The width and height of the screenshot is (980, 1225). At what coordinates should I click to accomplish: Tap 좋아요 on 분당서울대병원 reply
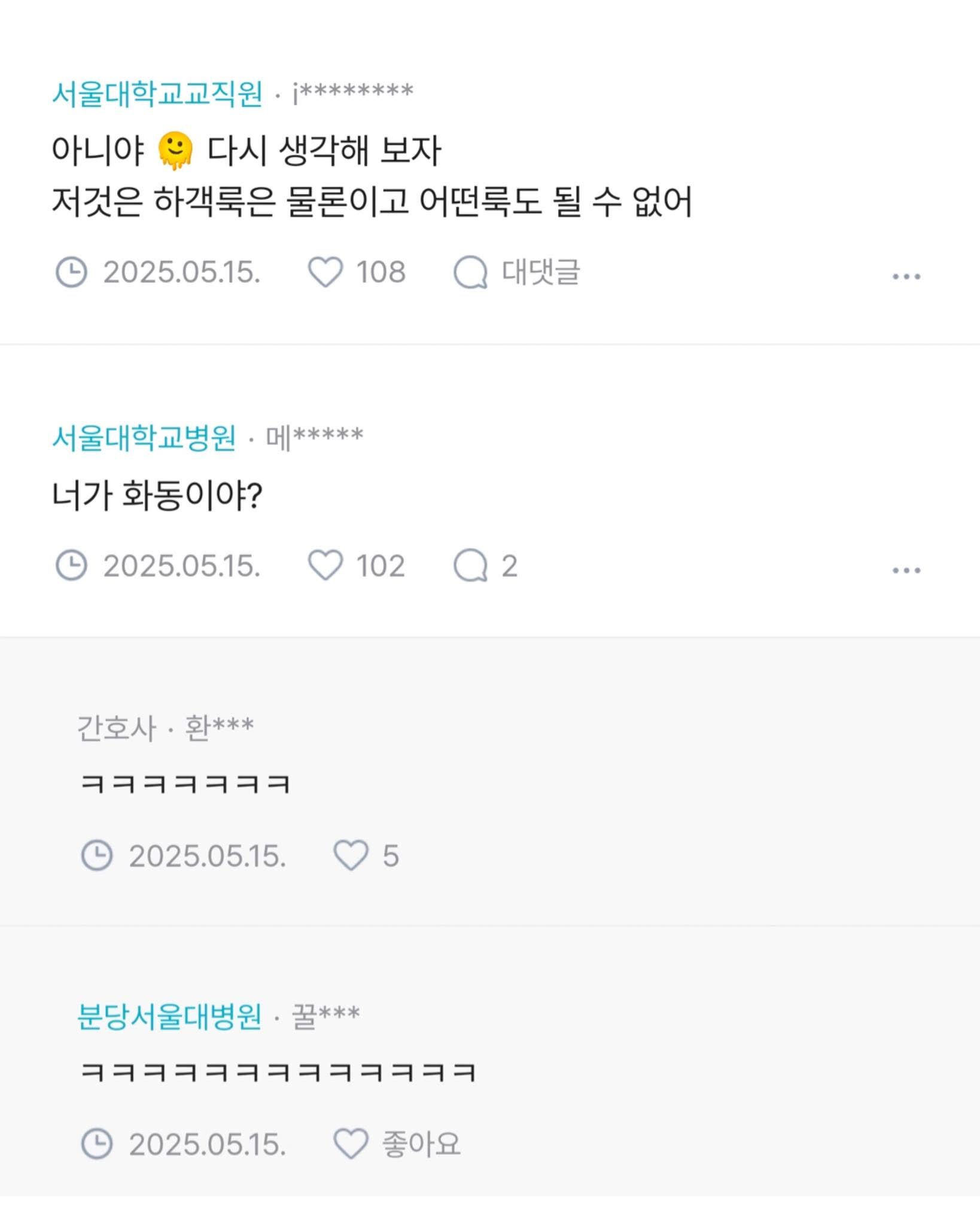396,1144
